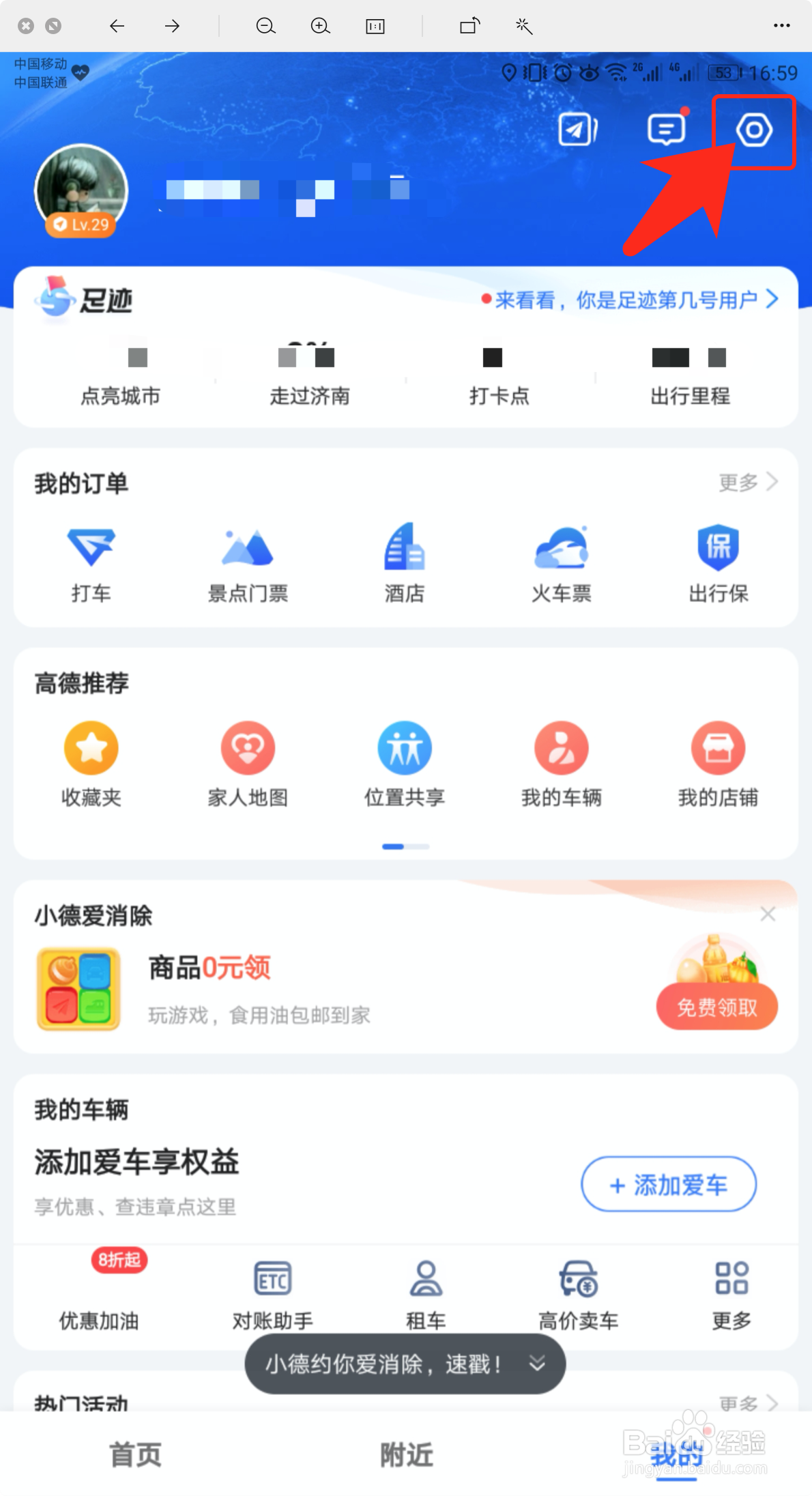Open 打车 orders
This screenshot has width=812, height=1496.
pos(91,564)
